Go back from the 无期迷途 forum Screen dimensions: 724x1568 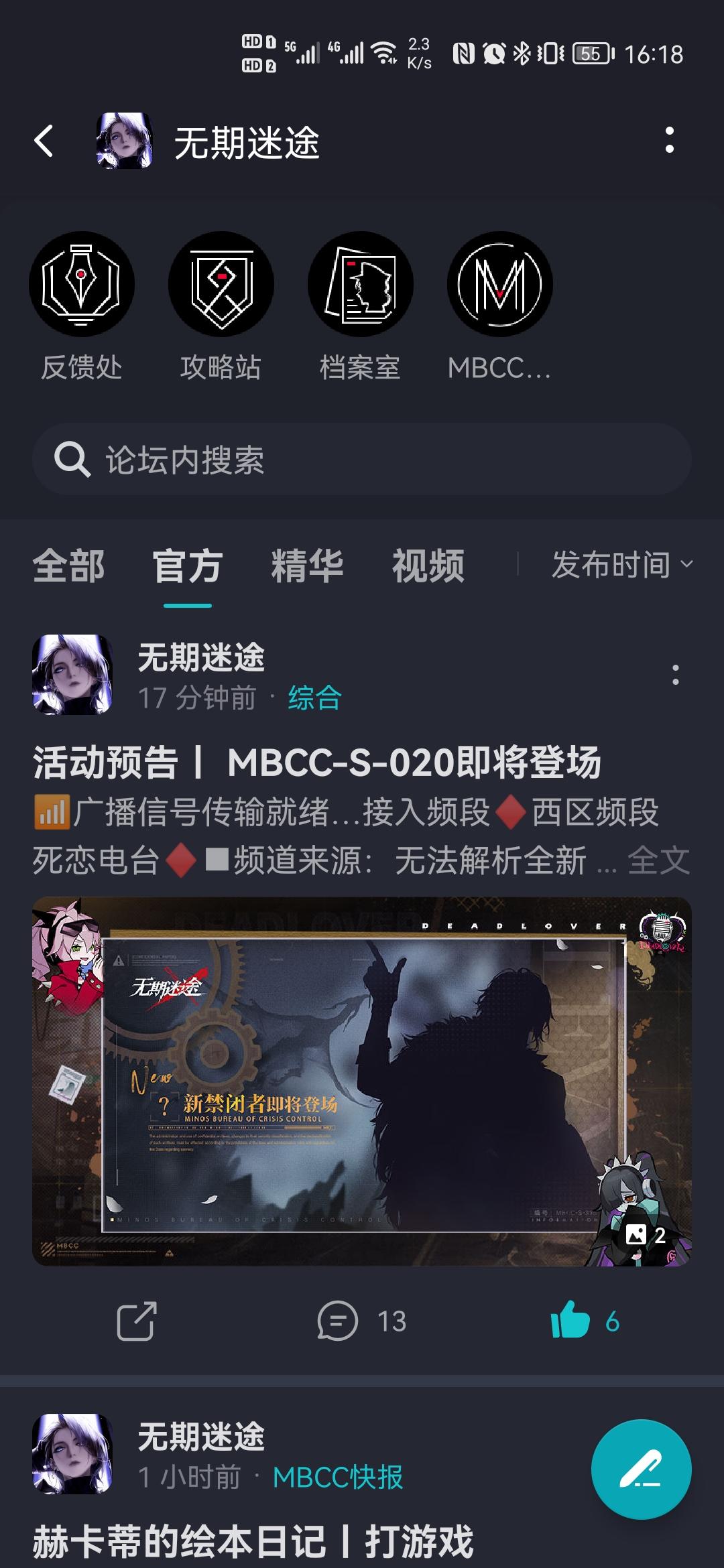click(44, 141)
